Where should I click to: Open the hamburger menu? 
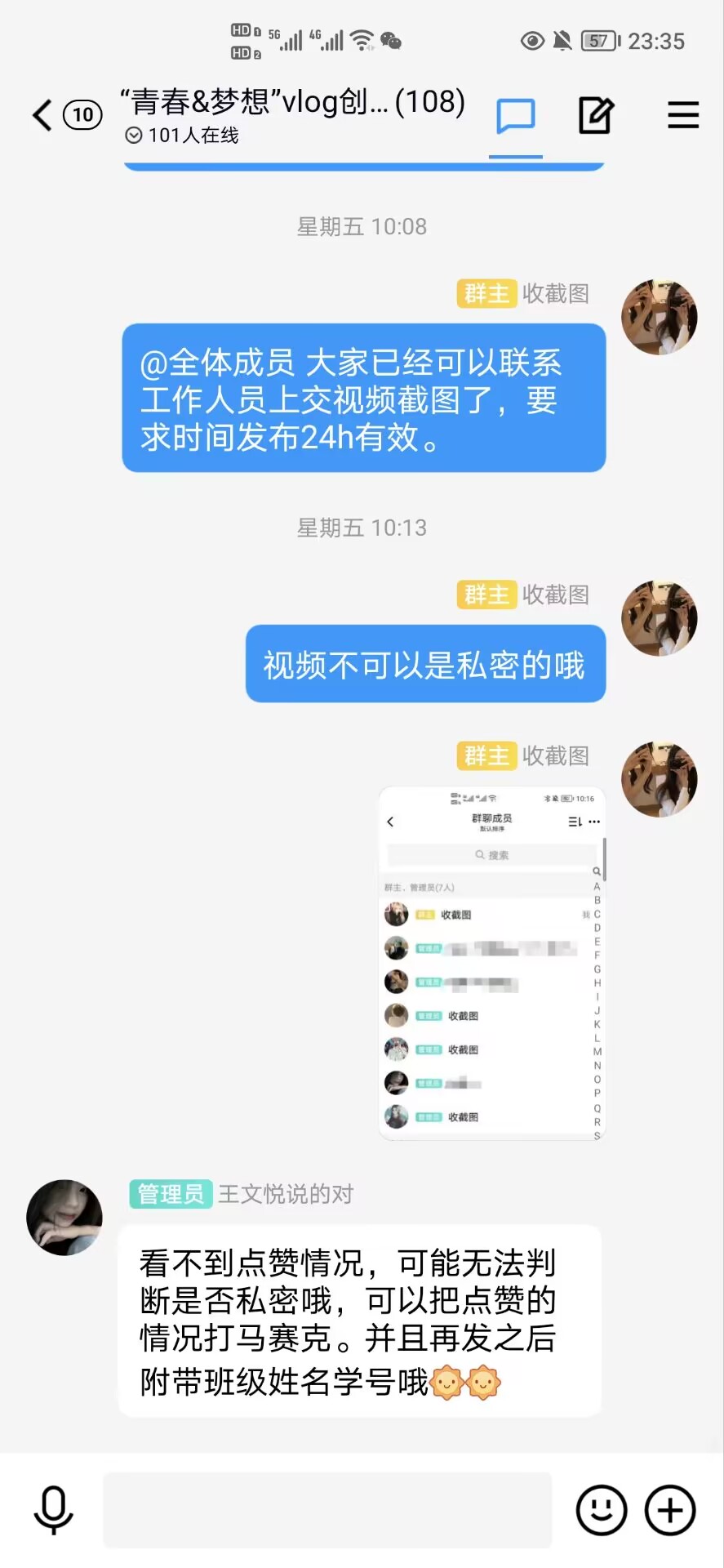point(683,115)
